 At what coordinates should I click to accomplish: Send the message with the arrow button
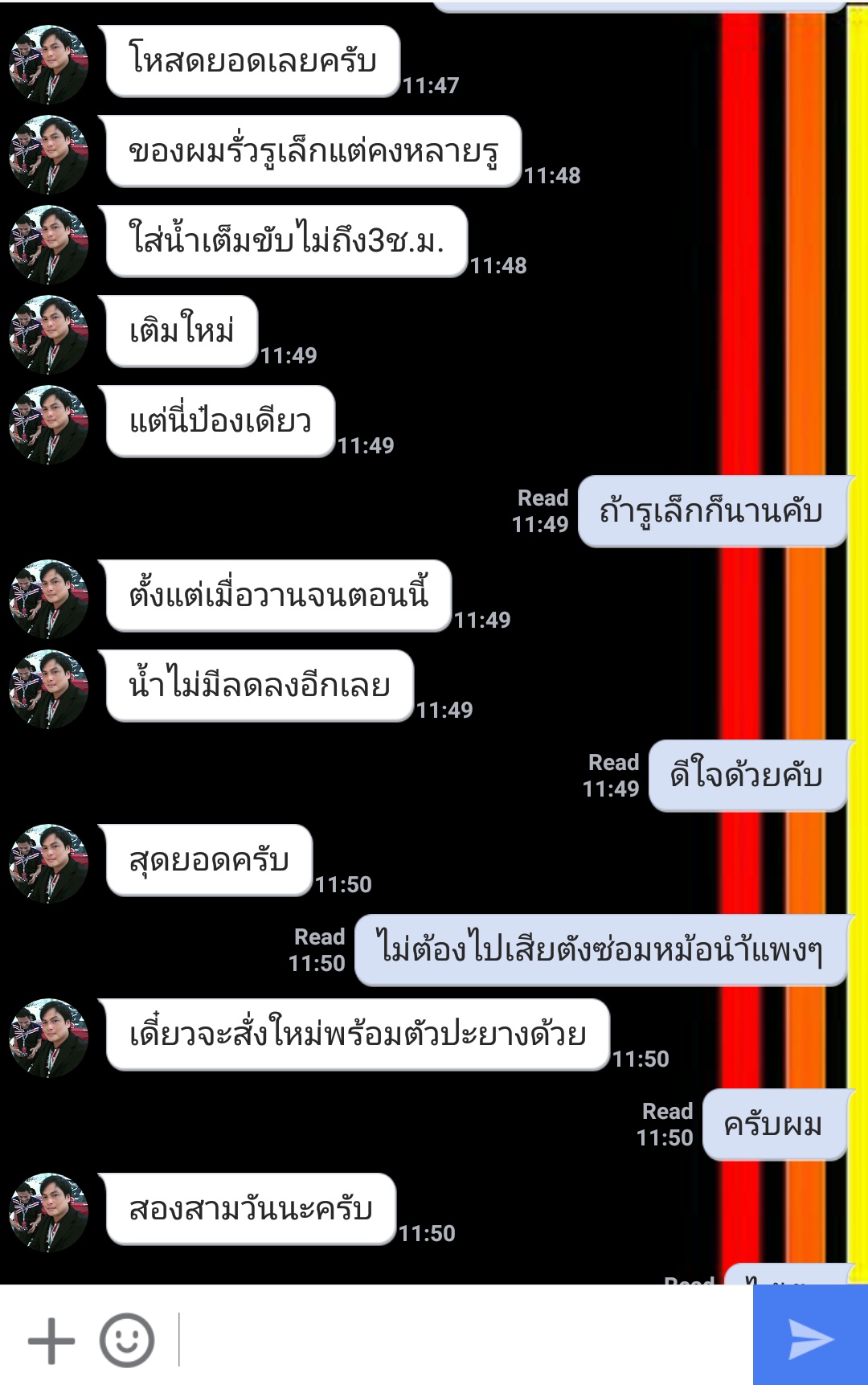[810, 1338]
